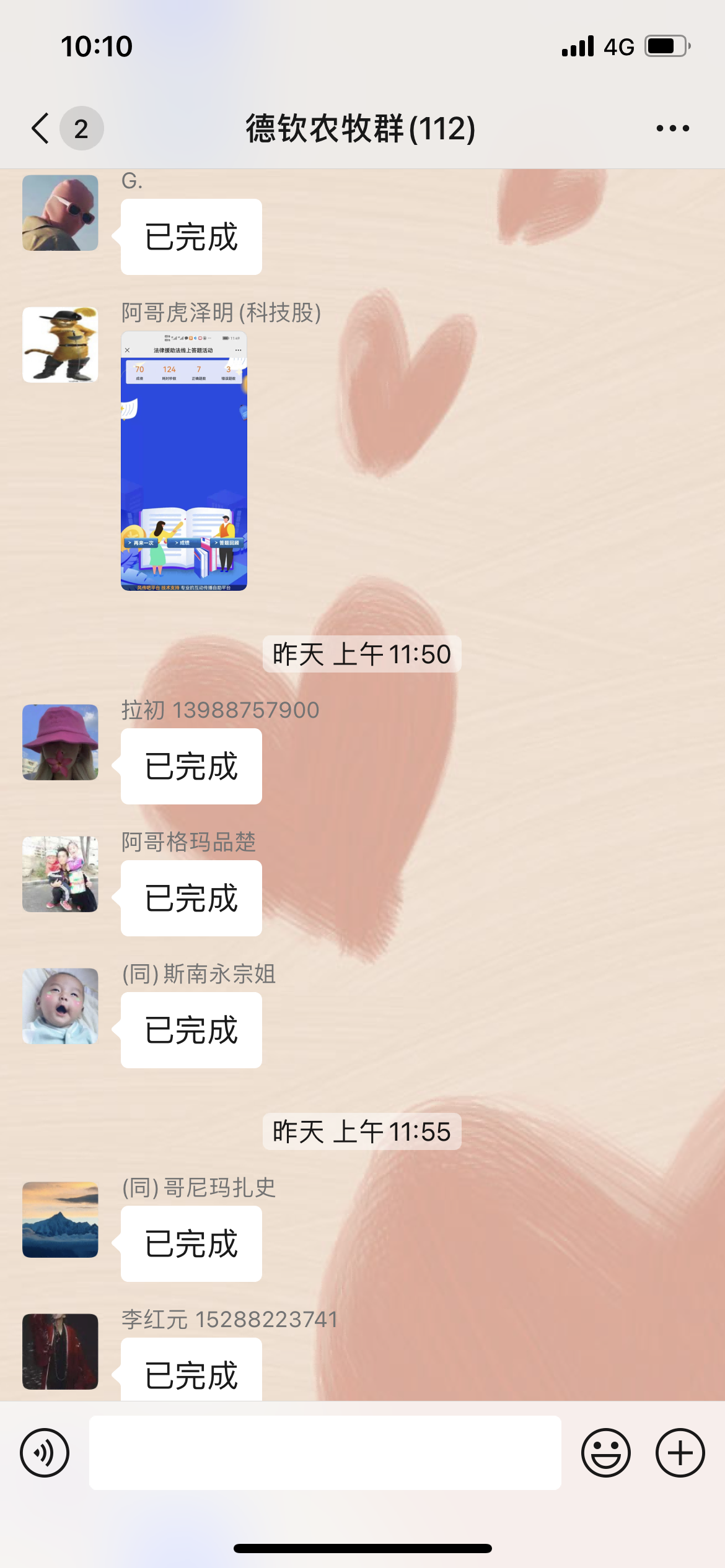Open (同)斯南永宗姐's baby avatar
This screenshot has height=1568, width=725.
click(x=60, y=1006)
